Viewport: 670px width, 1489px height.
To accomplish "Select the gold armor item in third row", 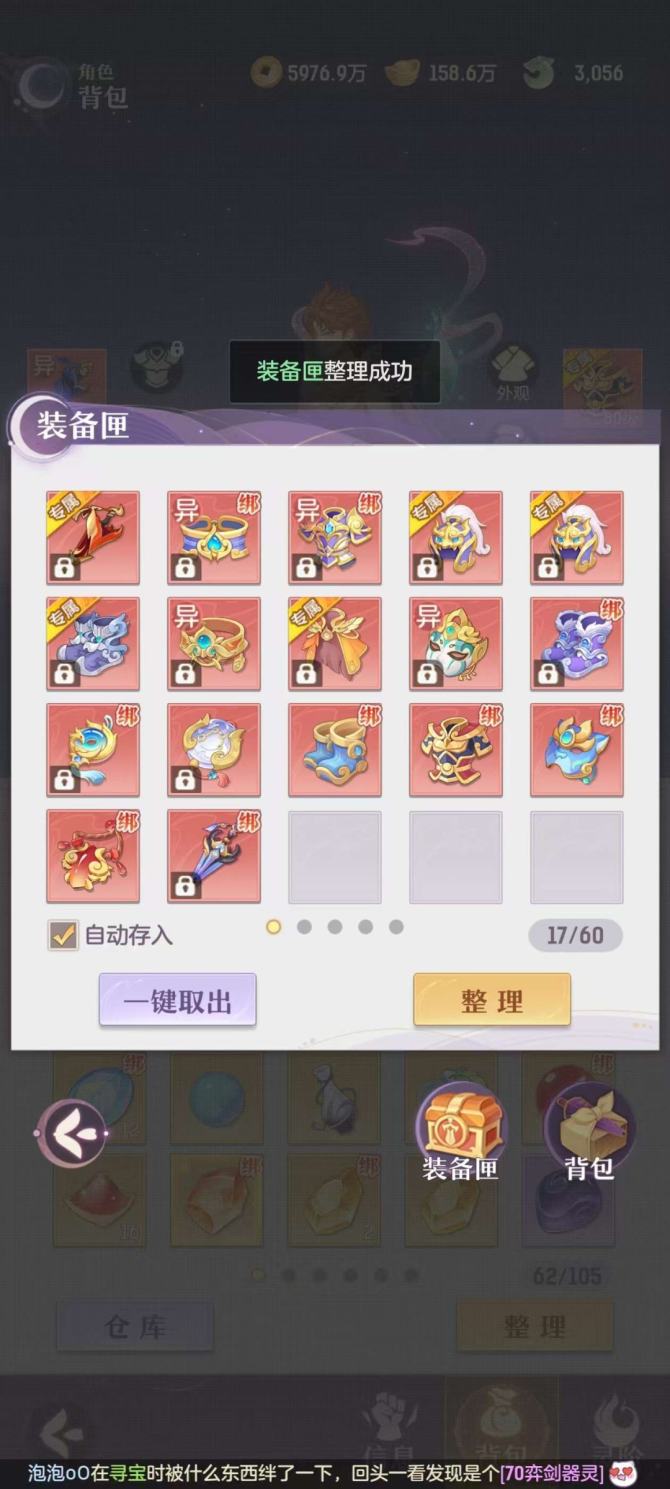I will tap(456, 750).
